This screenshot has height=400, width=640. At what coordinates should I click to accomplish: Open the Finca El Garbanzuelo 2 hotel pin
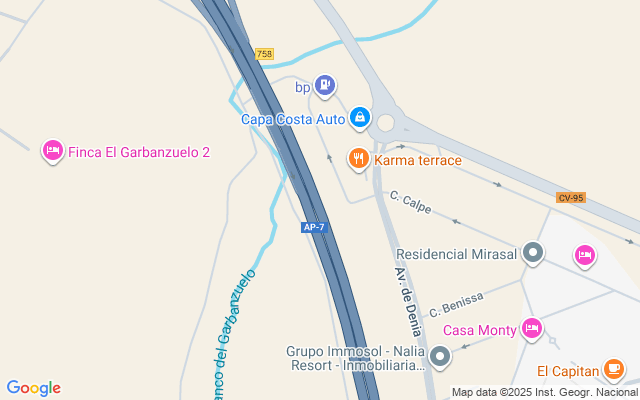(x=53, y=151)
